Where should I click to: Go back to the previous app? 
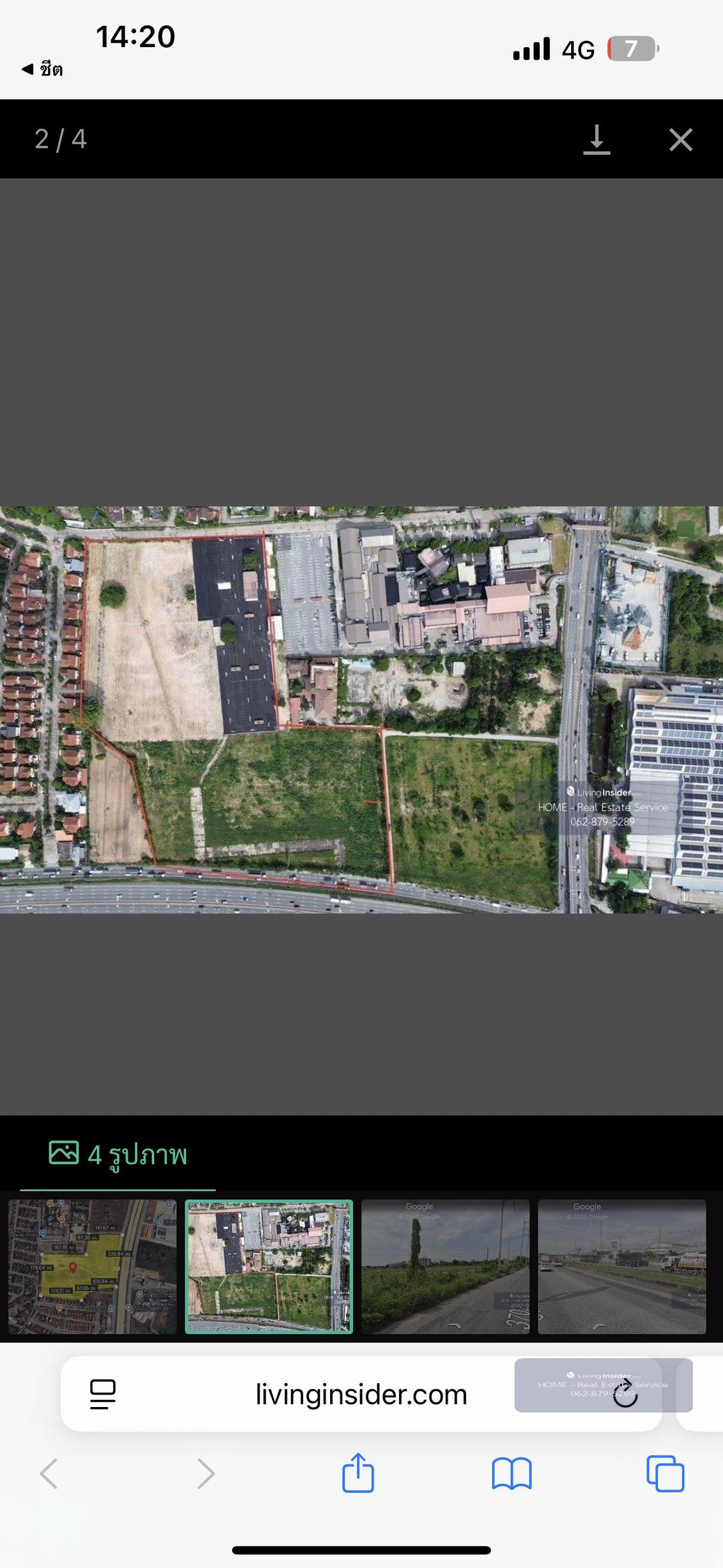point(42,69)
